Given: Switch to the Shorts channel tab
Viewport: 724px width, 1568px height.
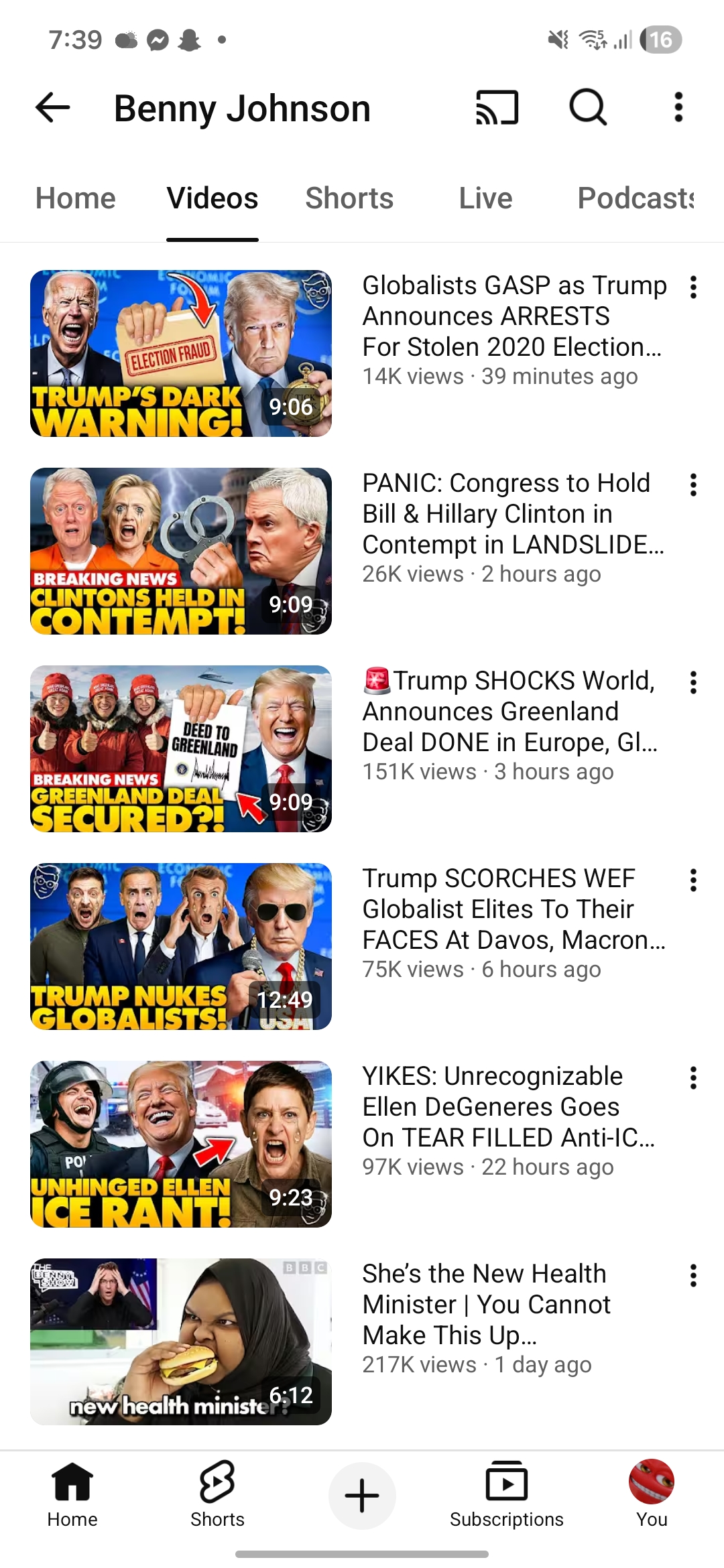Looking at the screenshot, I should [x=349, y=198].
